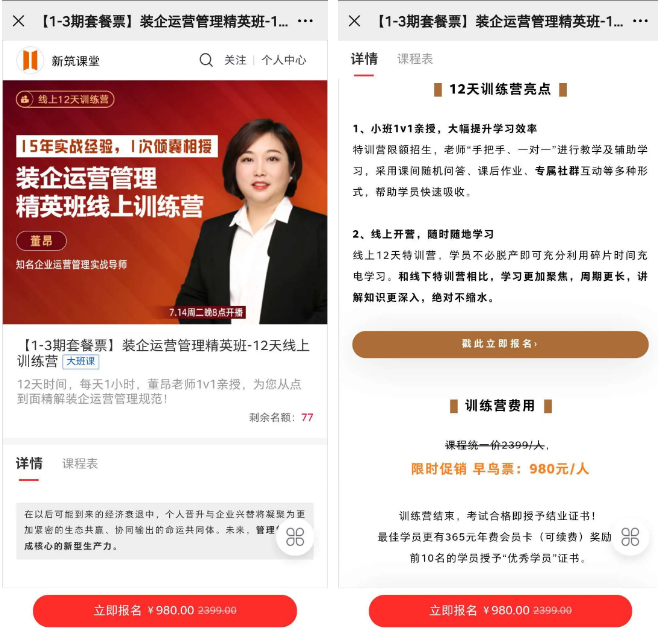Open search in 新筑课堂 header
Screen dimensions: 658x628
pos(206,60)
